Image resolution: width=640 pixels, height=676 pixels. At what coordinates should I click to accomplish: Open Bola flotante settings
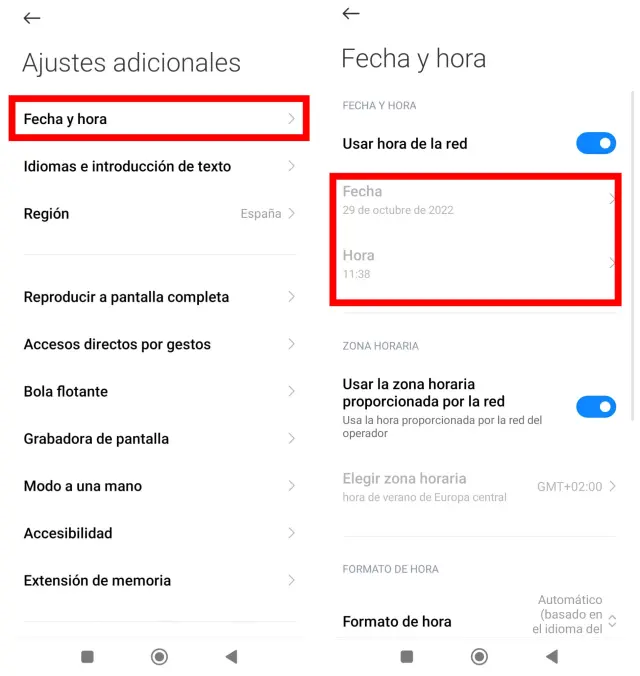tap(158, 391)
